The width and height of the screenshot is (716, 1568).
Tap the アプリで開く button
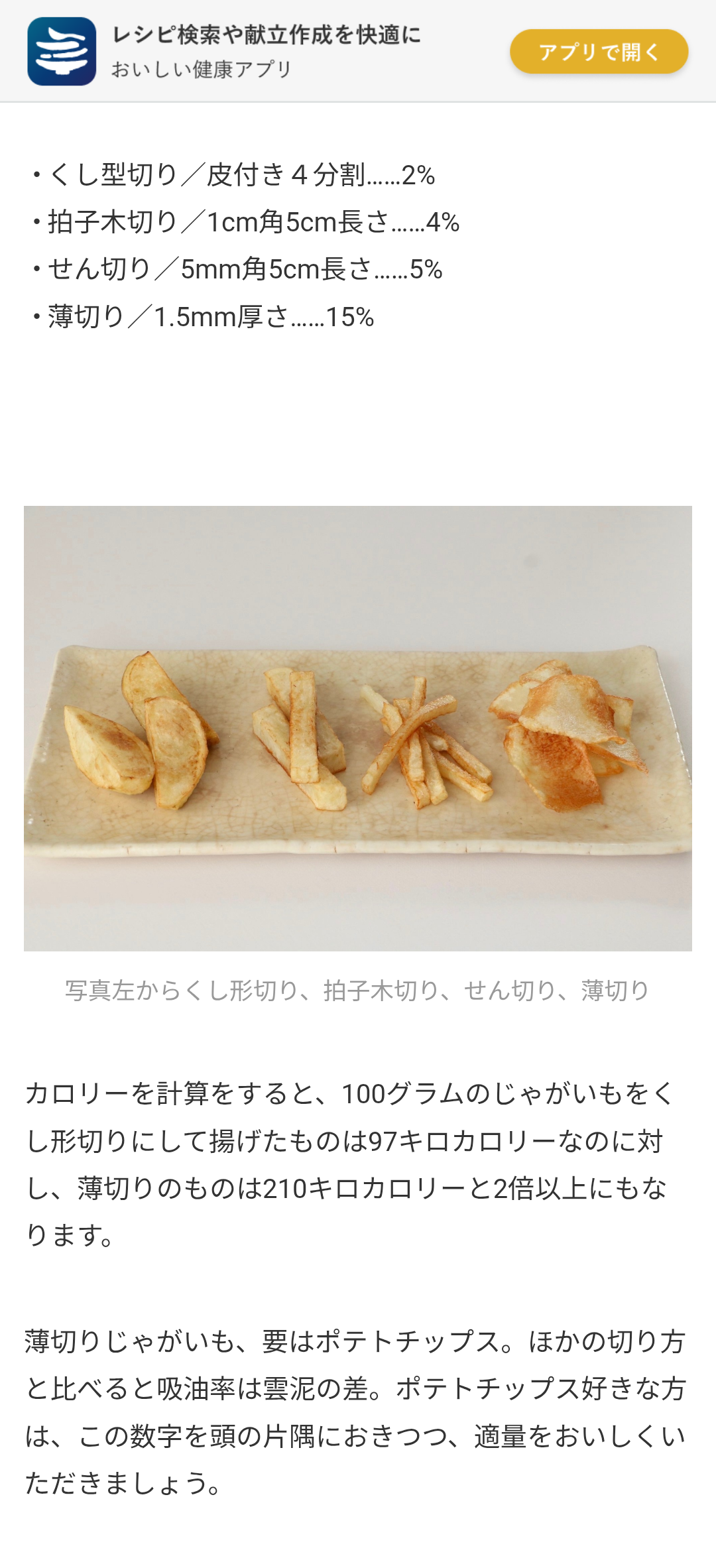pyautogui.click(x=599, y=51)
